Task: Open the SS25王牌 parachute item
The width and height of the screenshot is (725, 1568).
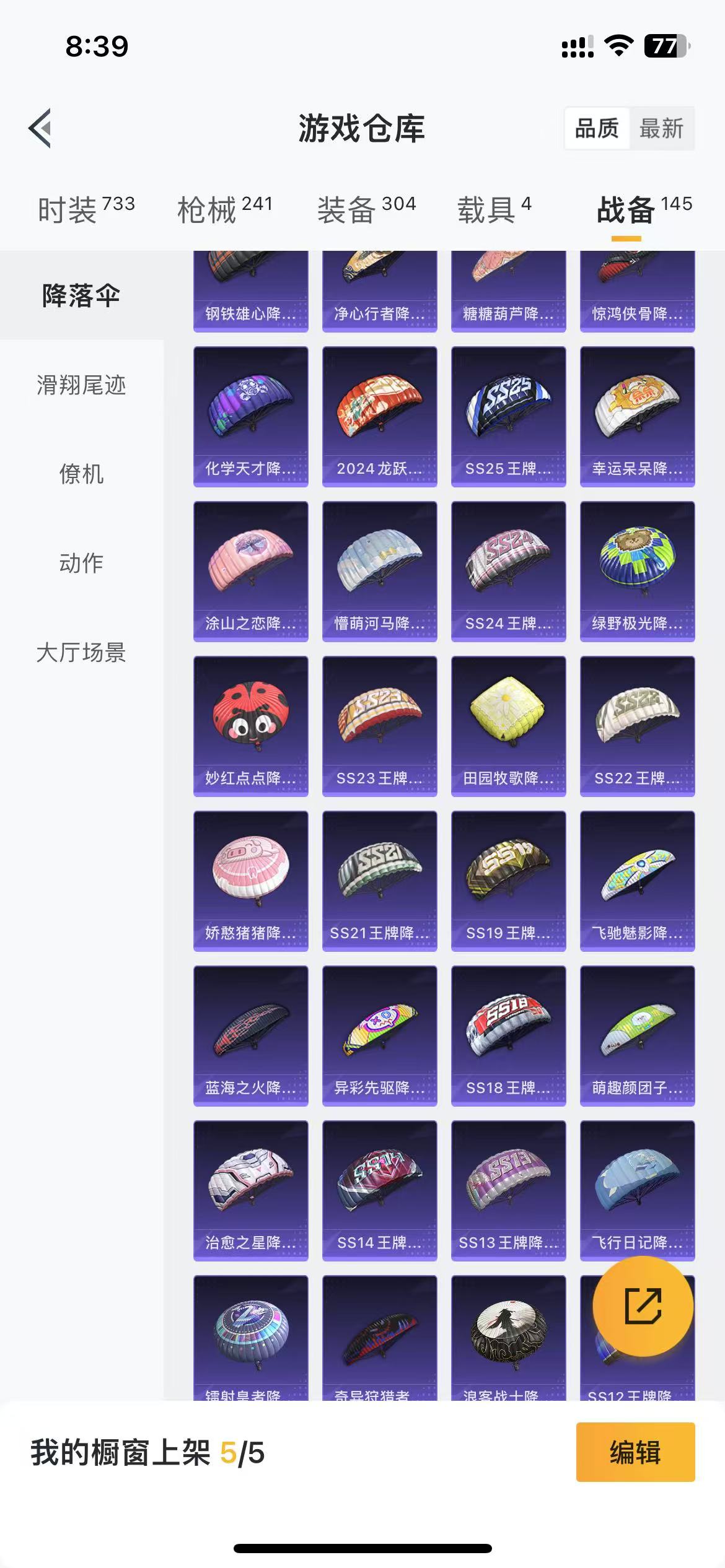Action: (509, 417)
